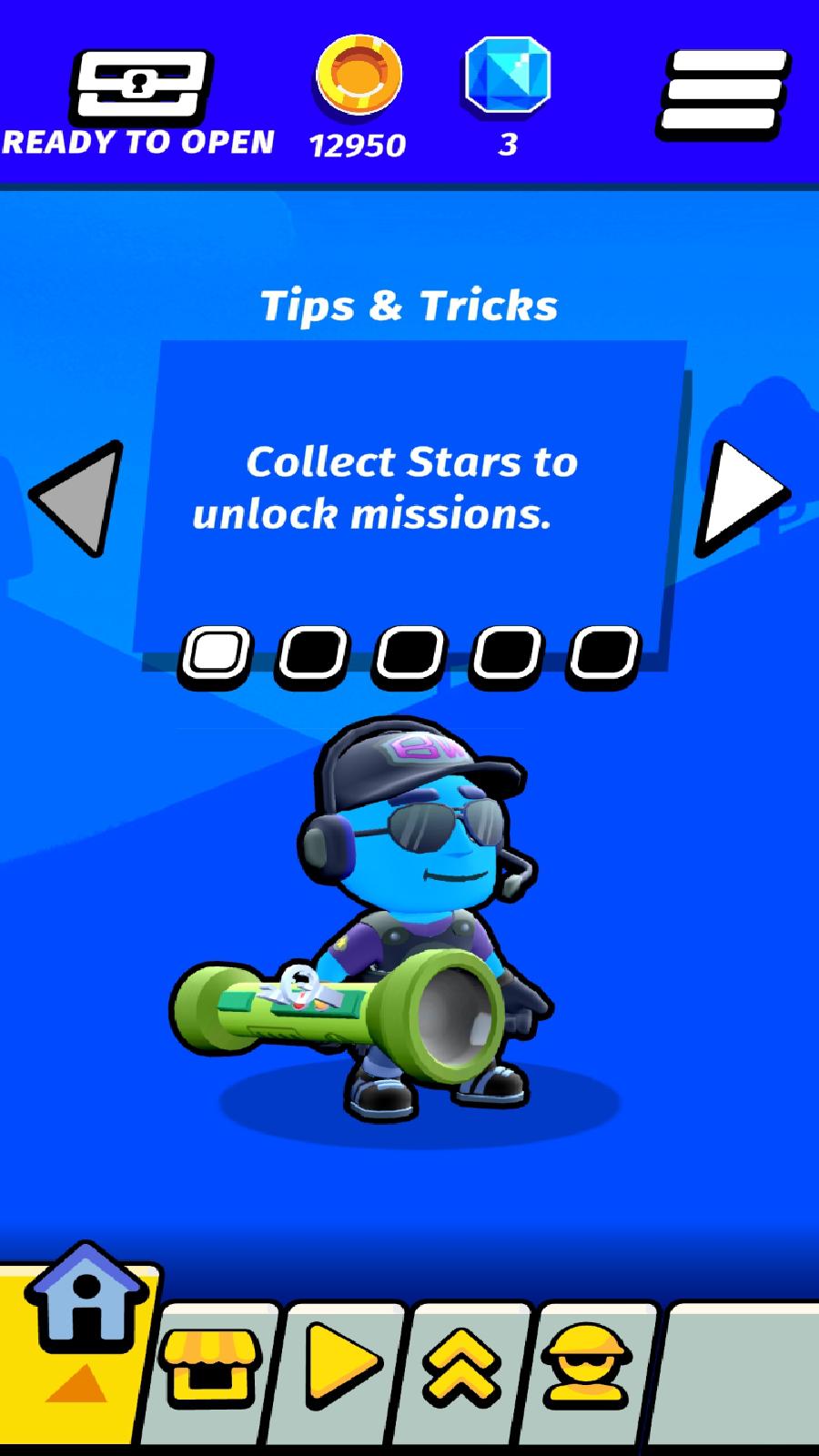Jump to the third tip page dot
This screenshot has height=1456, width=819.
point(410,653)
